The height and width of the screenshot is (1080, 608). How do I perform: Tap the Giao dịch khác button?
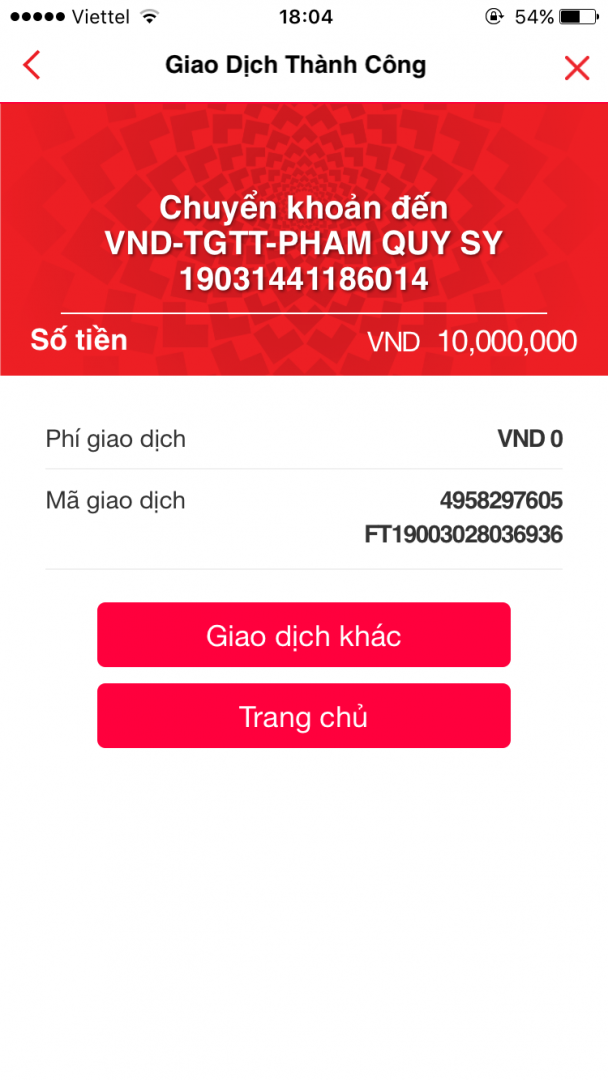point(303,635)
